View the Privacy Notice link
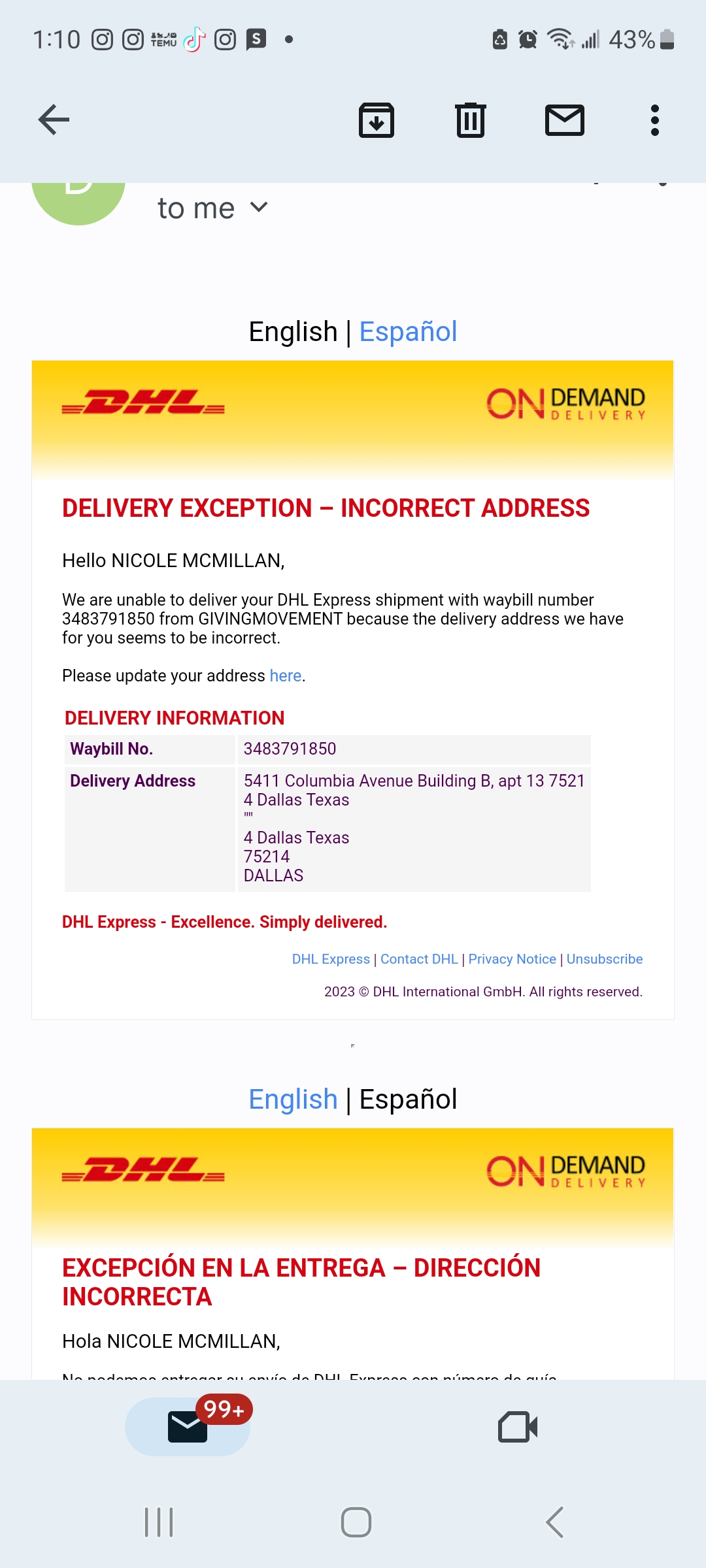706x1568 pixels. point(512,959)
